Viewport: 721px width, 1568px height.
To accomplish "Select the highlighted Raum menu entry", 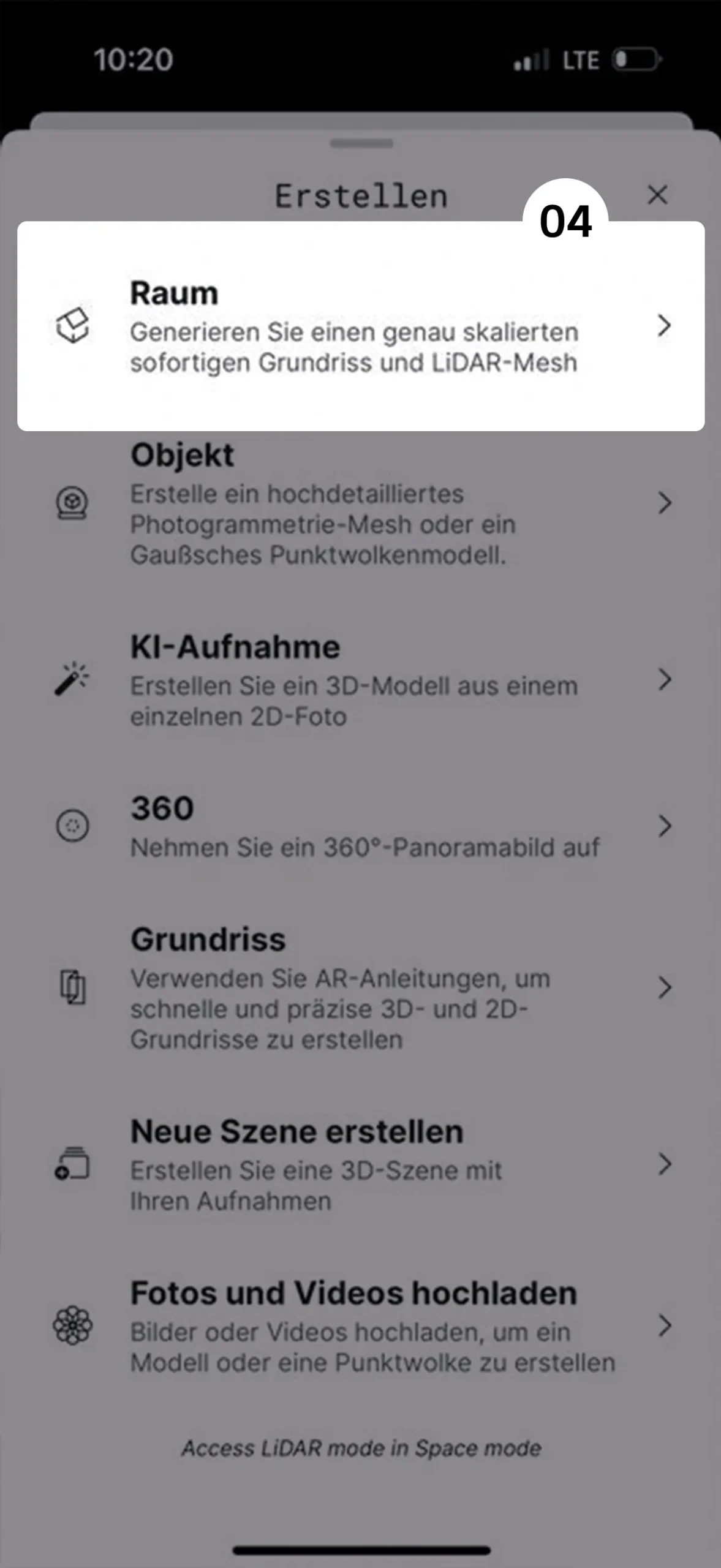I will coord(355,325).
